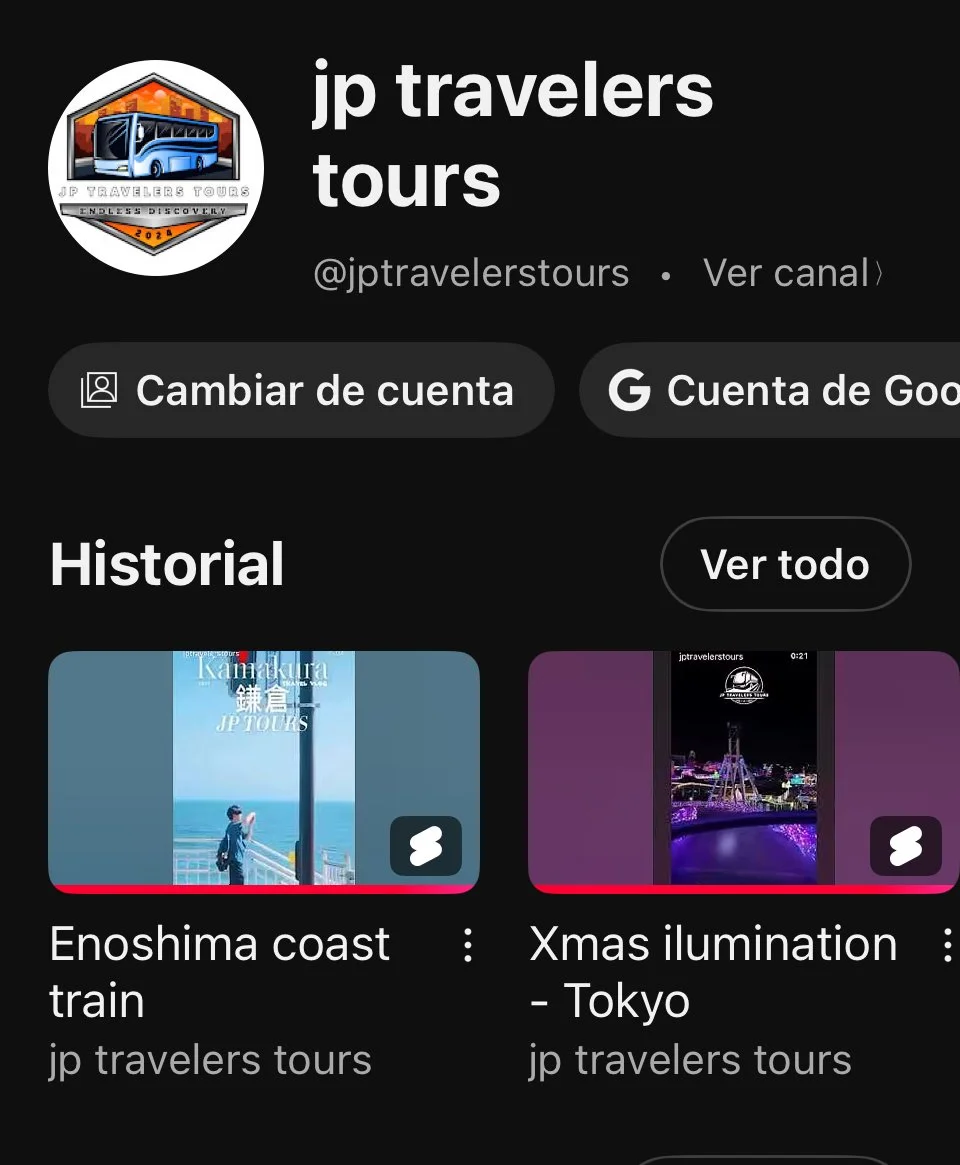
Task: Open the Ver canal link
Action: (x=792, y=273)
